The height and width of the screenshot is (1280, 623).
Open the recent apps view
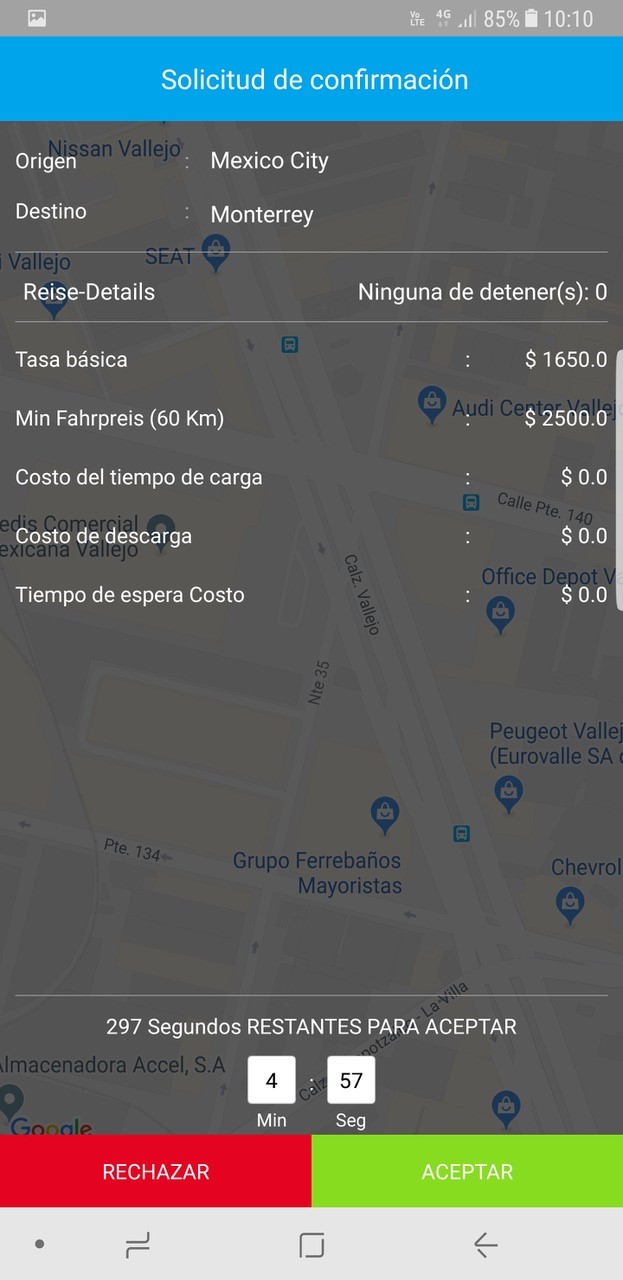point(138,1244)
